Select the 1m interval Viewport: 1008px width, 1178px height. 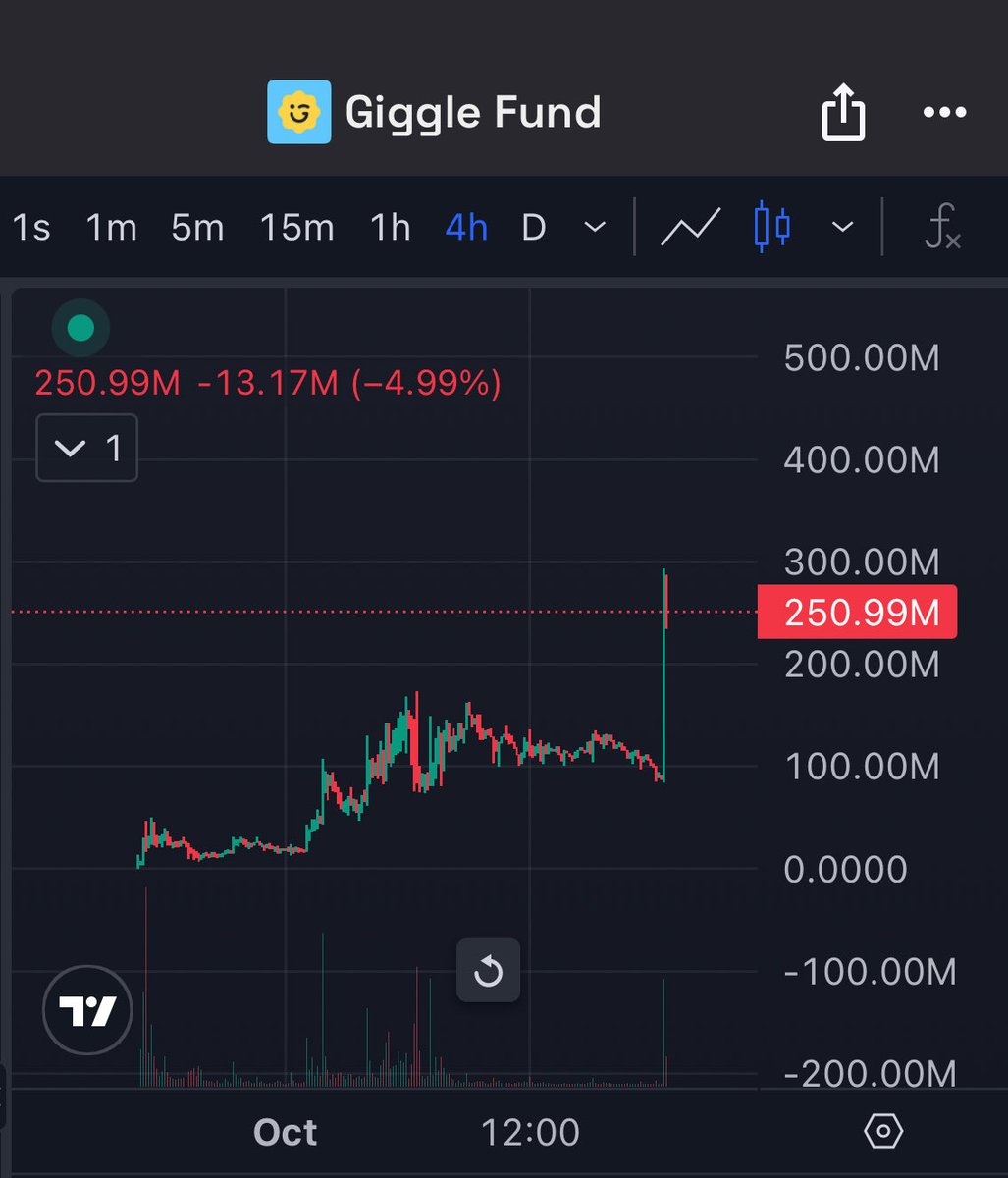111,228
